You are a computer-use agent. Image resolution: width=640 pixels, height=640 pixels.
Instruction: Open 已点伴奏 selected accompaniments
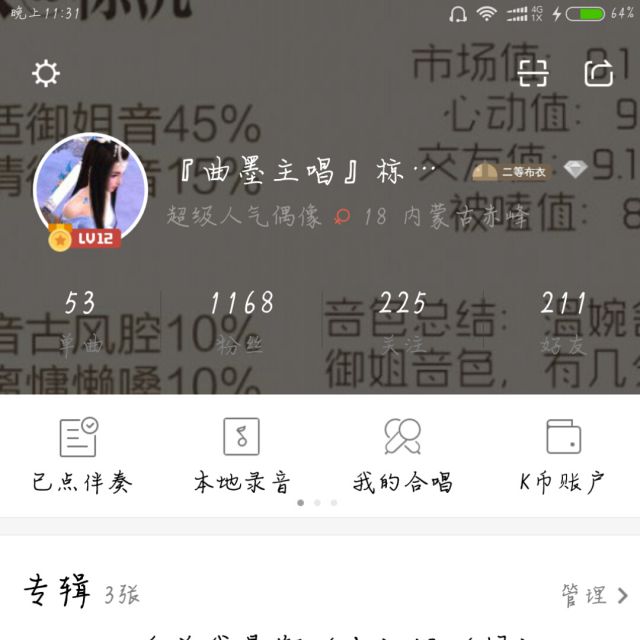pos(81,456)
